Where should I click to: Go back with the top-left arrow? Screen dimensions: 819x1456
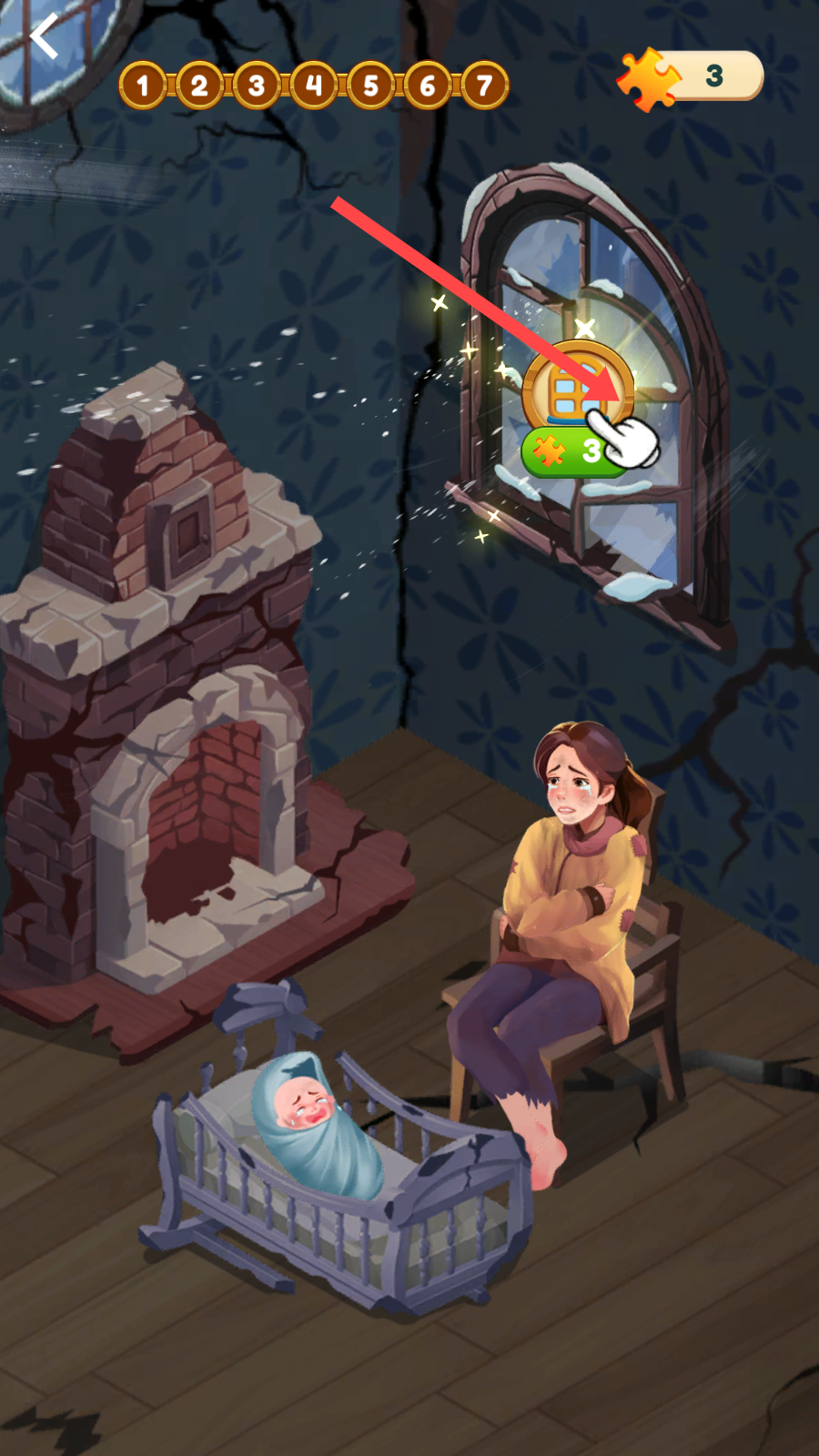tap(43, 37)
